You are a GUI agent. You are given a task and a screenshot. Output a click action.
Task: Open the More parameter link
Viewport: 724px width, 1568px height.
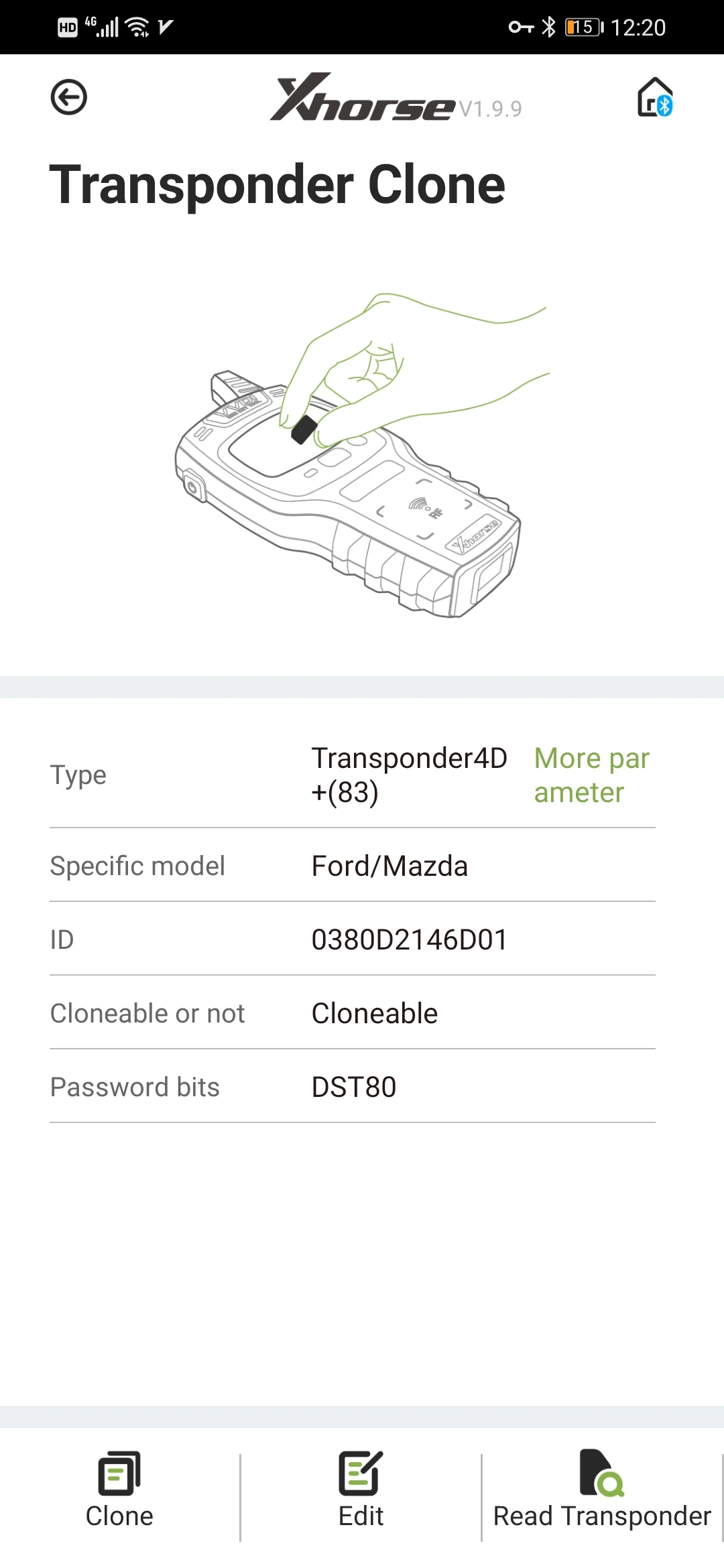592,775
